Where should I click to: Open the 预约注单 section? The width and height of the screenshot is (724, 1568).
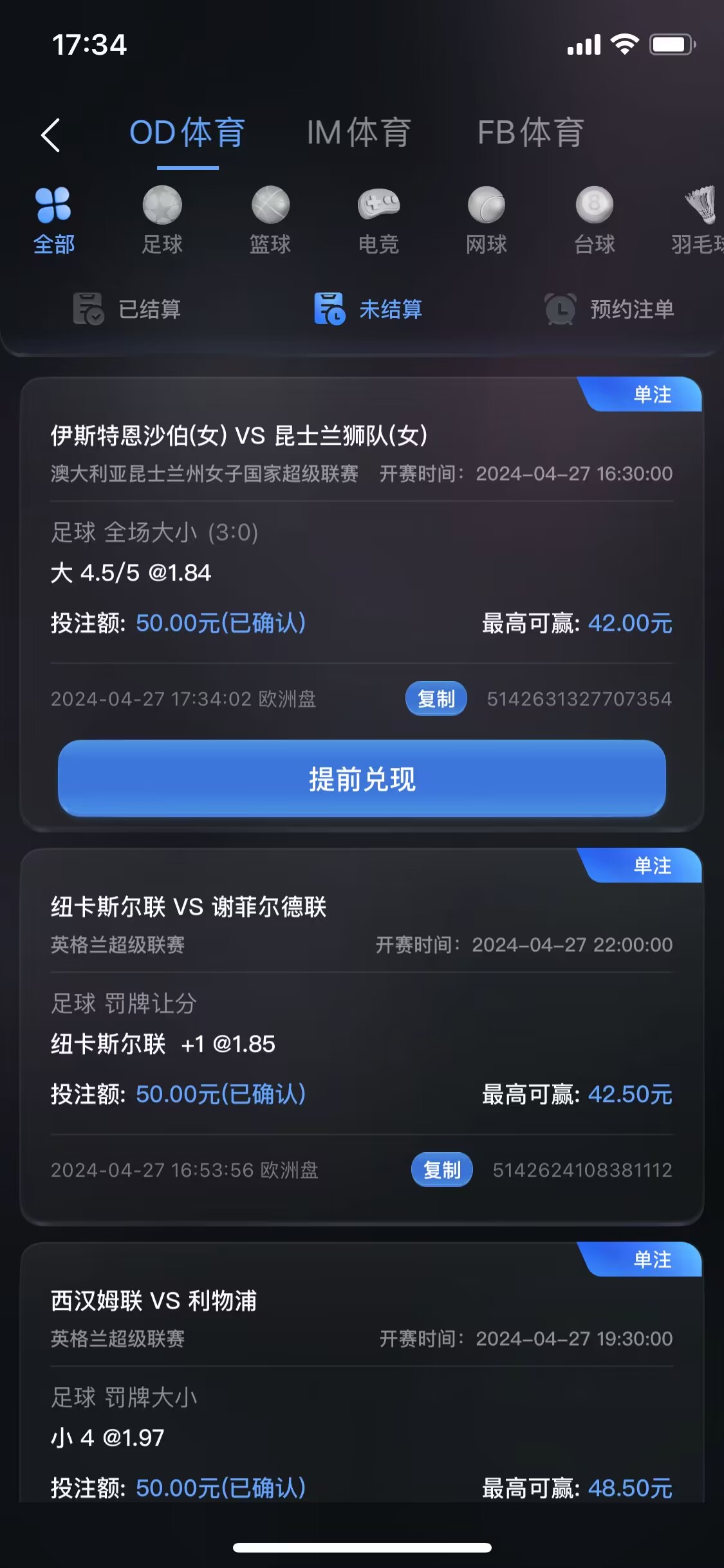pos(609,309)
